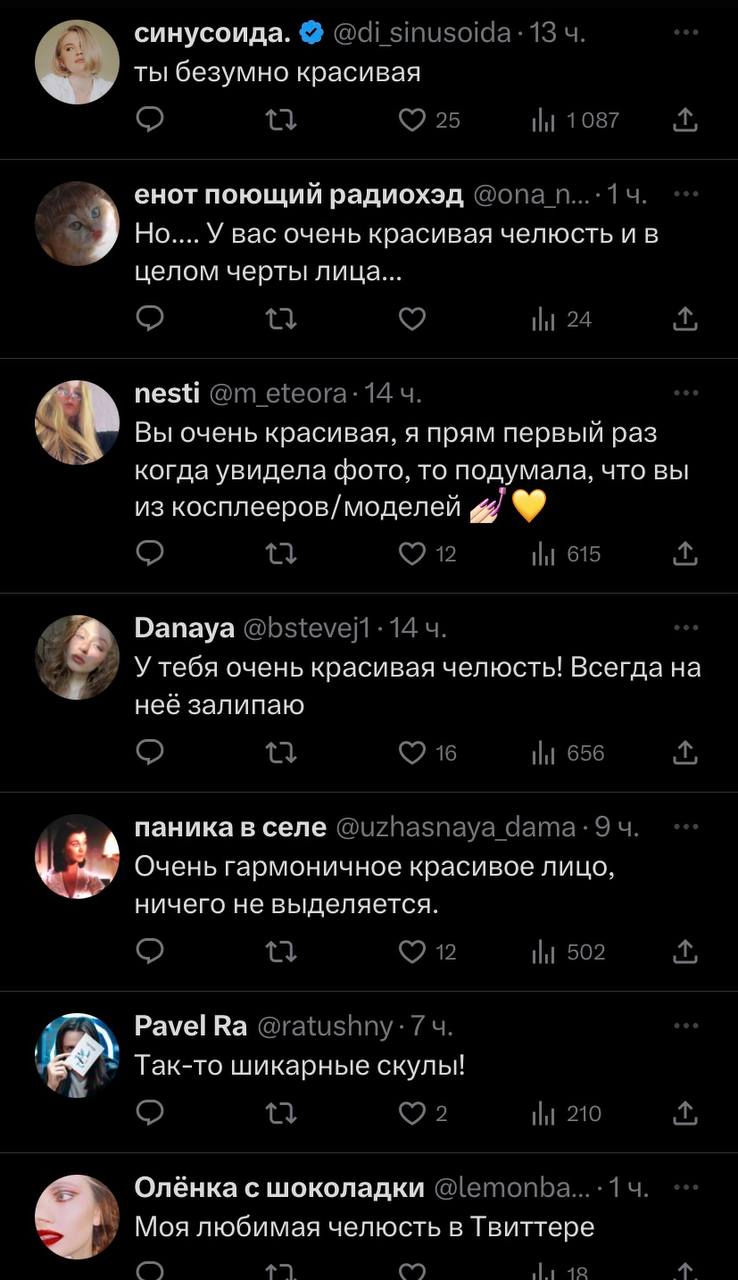Open the @m_eteora profile handle
The height and width of the screenshot is (1280, 738).
(x=277, y=395)
